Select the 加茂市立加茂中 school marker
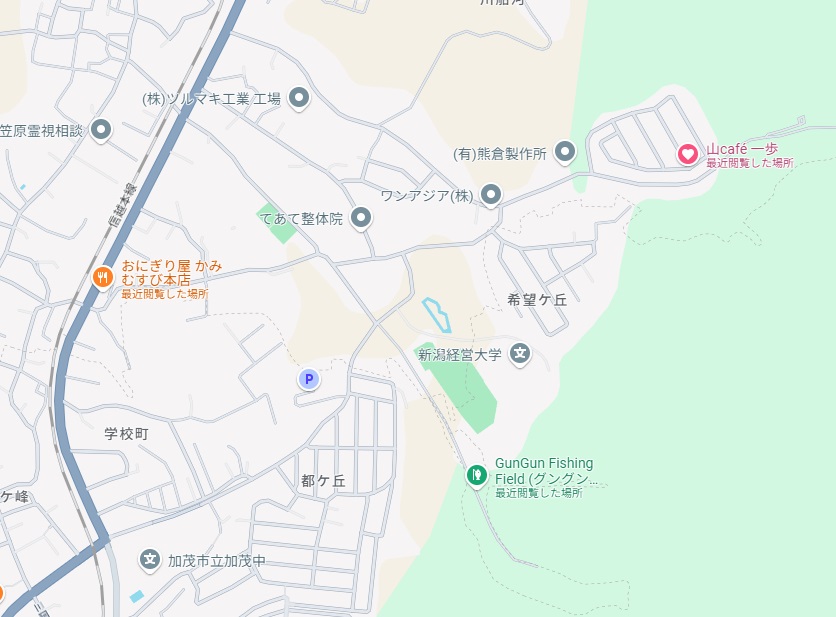This screenshot has height=617, width=836. (x=150, y=560)
